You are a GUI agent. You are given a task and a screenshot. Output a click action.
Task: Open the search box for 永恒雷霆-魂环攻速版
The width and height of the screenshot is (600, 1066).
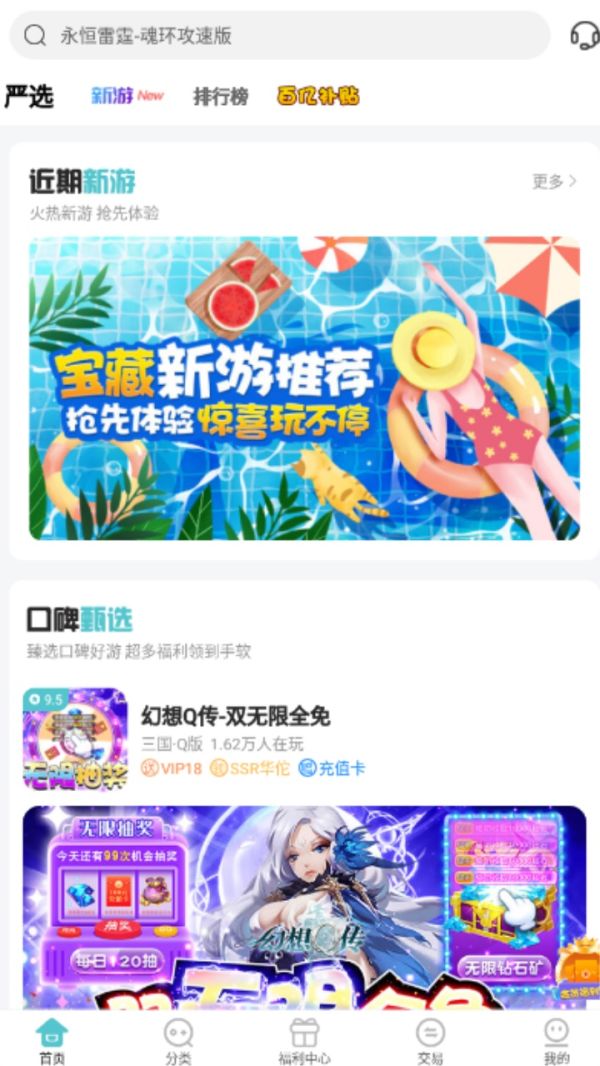[x=280, y=36]
